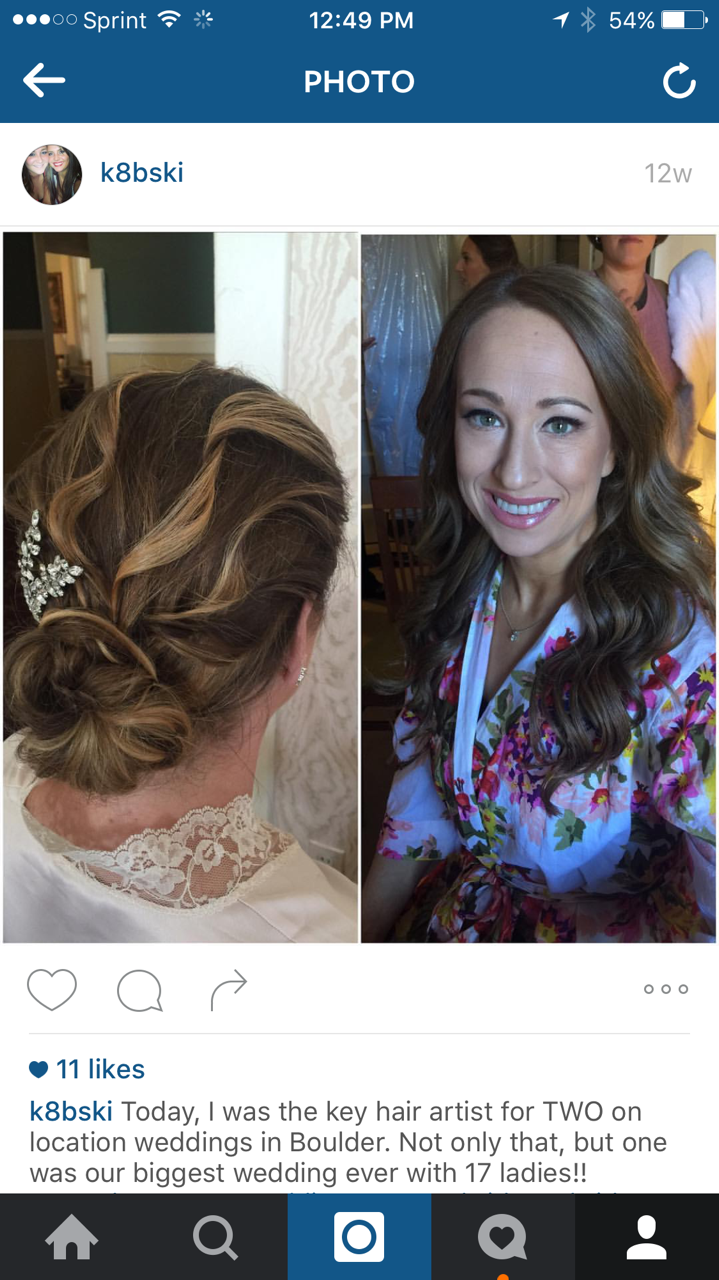The height and width of the screenshot is (1280, 719).
Task: Open the three-dot options menu
Action: point(666,989)
